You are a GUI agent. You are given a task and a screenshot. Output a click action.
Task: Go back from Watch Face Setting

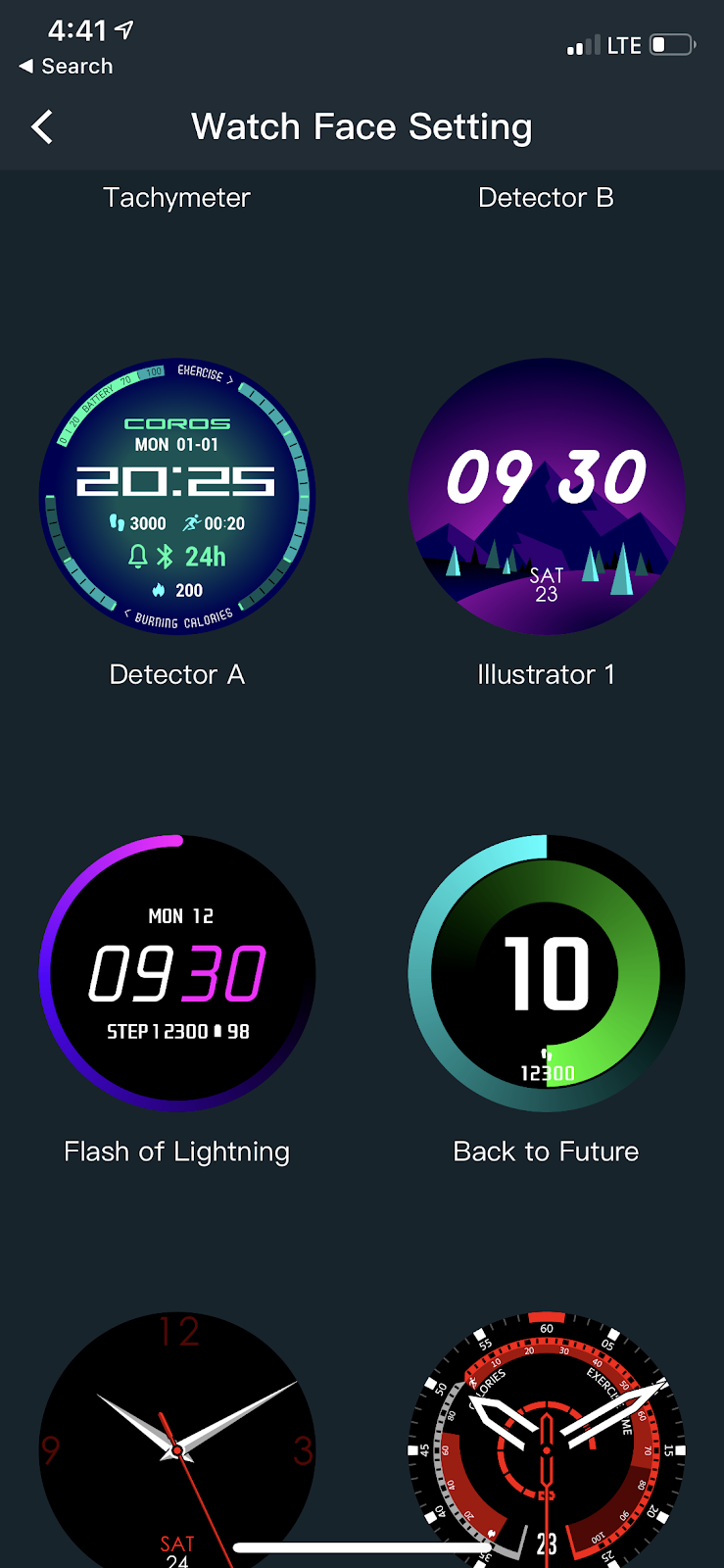42,126
